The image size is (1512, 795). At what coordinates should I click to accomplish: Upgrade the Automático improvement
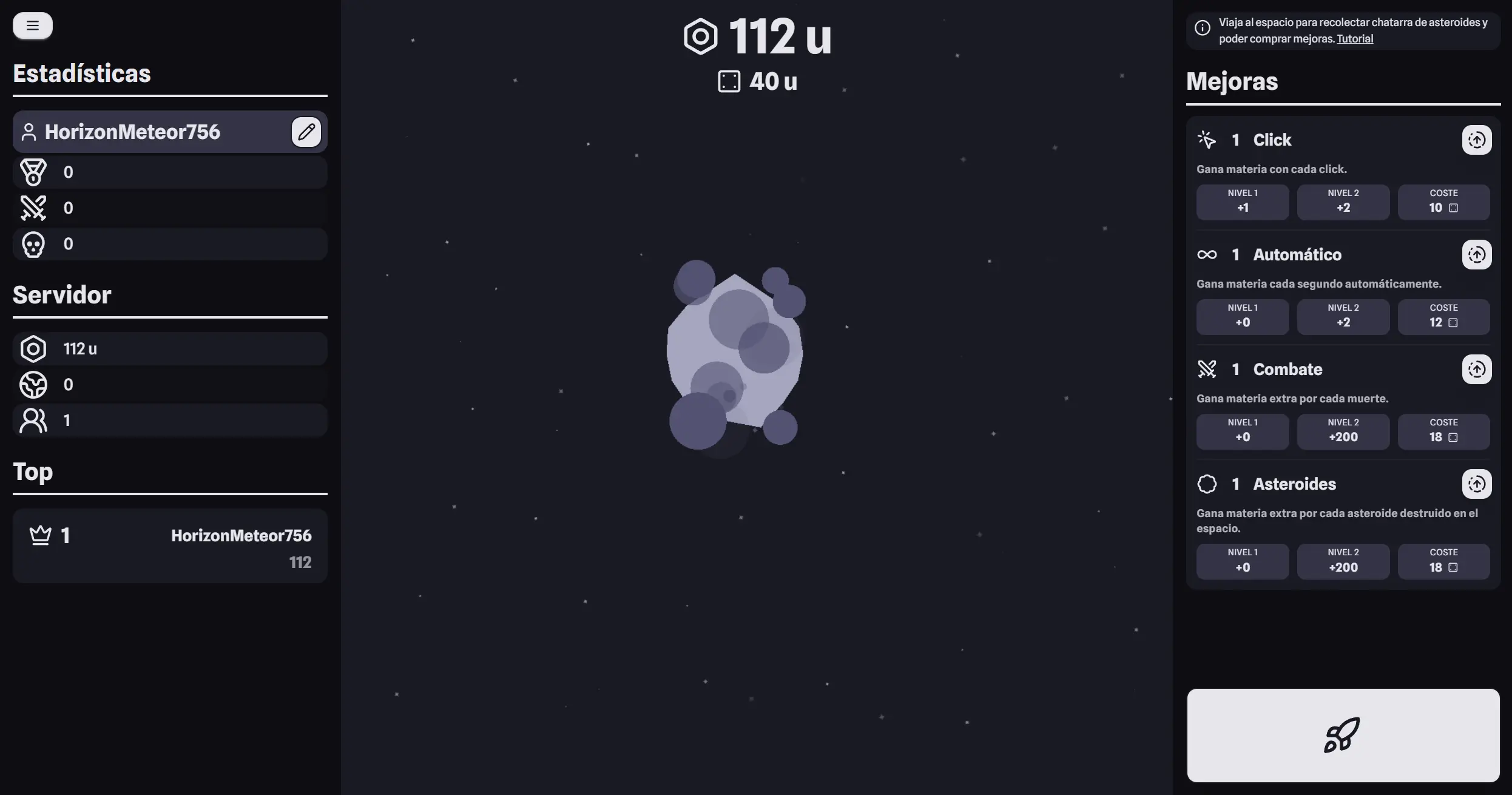1476,255
